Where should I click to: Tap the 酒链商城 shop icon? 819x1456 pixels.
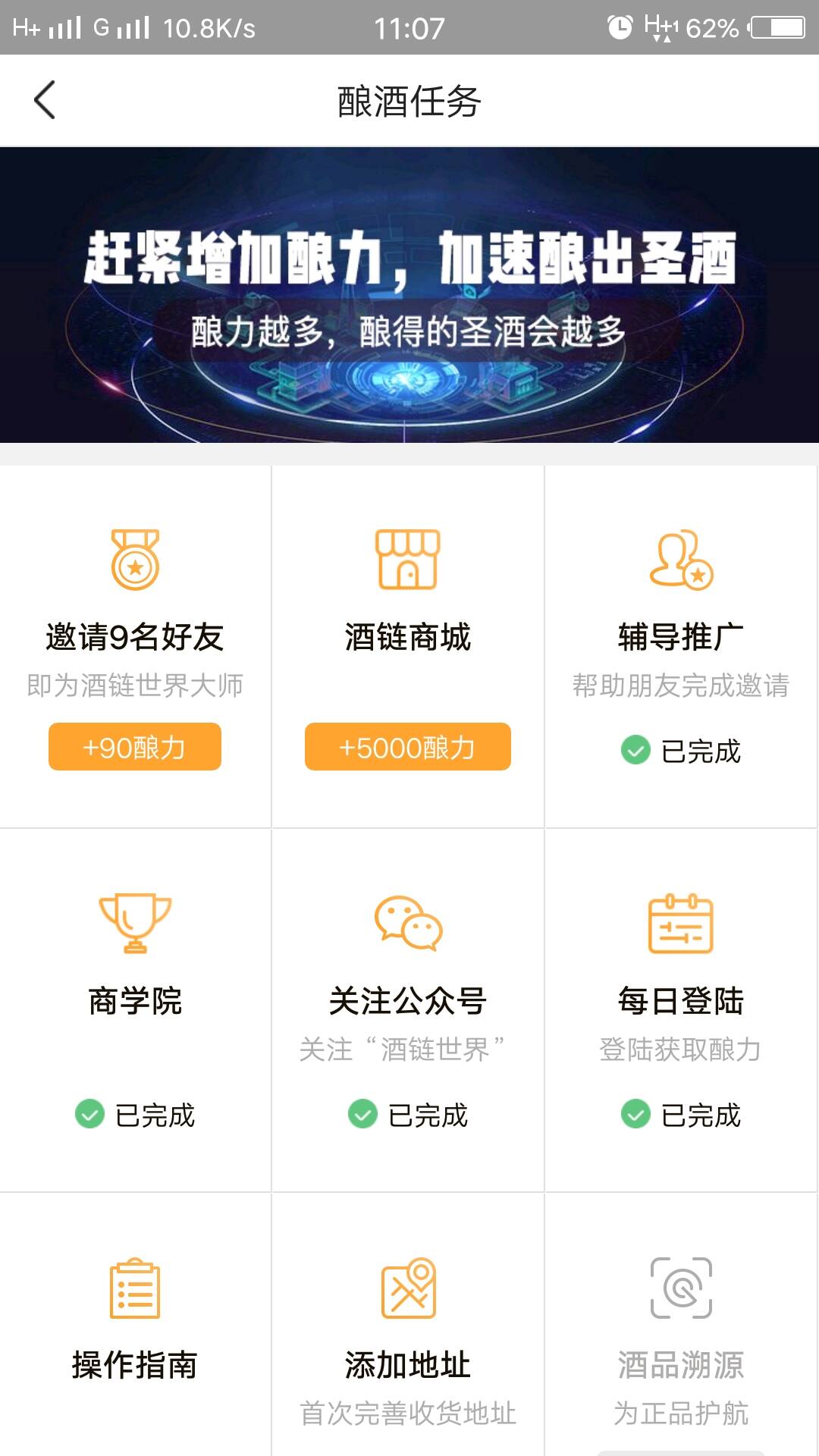408,560
